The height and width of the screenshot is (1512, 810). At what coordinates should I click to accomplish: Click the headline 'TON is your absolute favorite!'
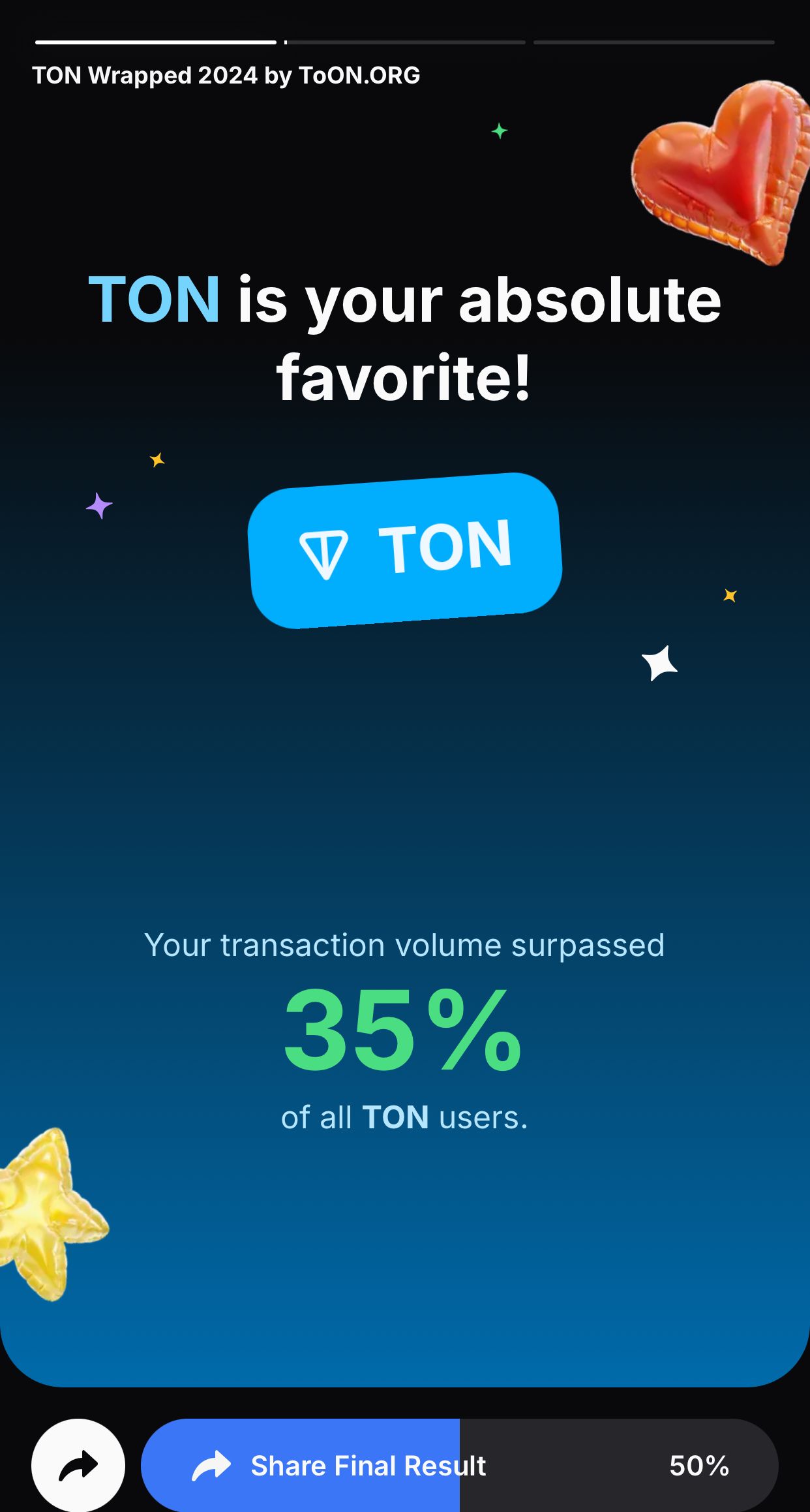(x=404, y=336)
